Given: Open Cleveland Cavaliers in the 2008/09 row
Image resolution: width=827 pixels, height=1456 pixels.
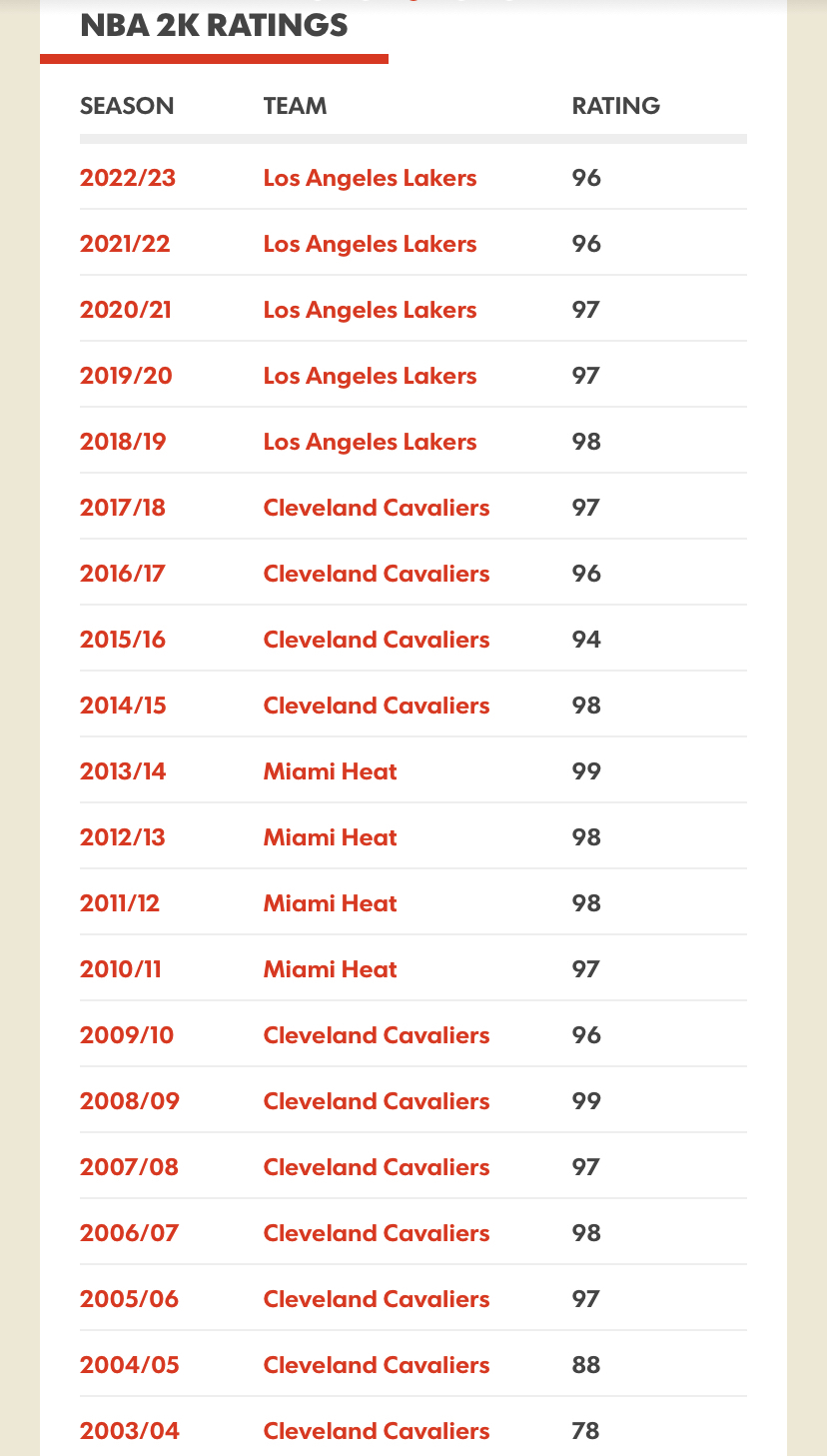Looking at the screenshot, I should pyautogui.click(x=377, y=1101).
